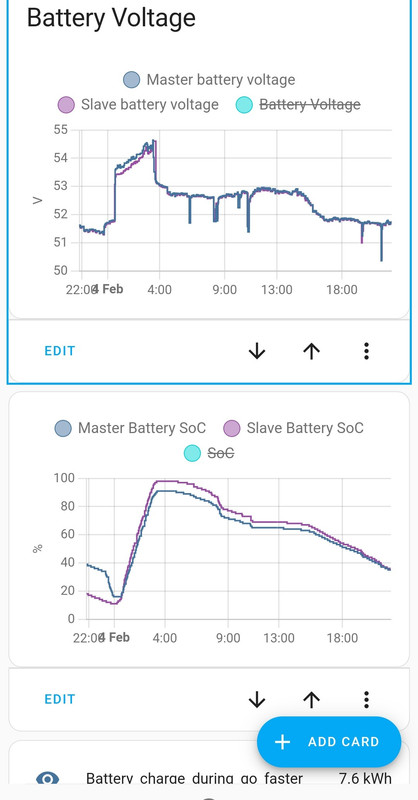Move the SoC graph card up

(311, 700)
